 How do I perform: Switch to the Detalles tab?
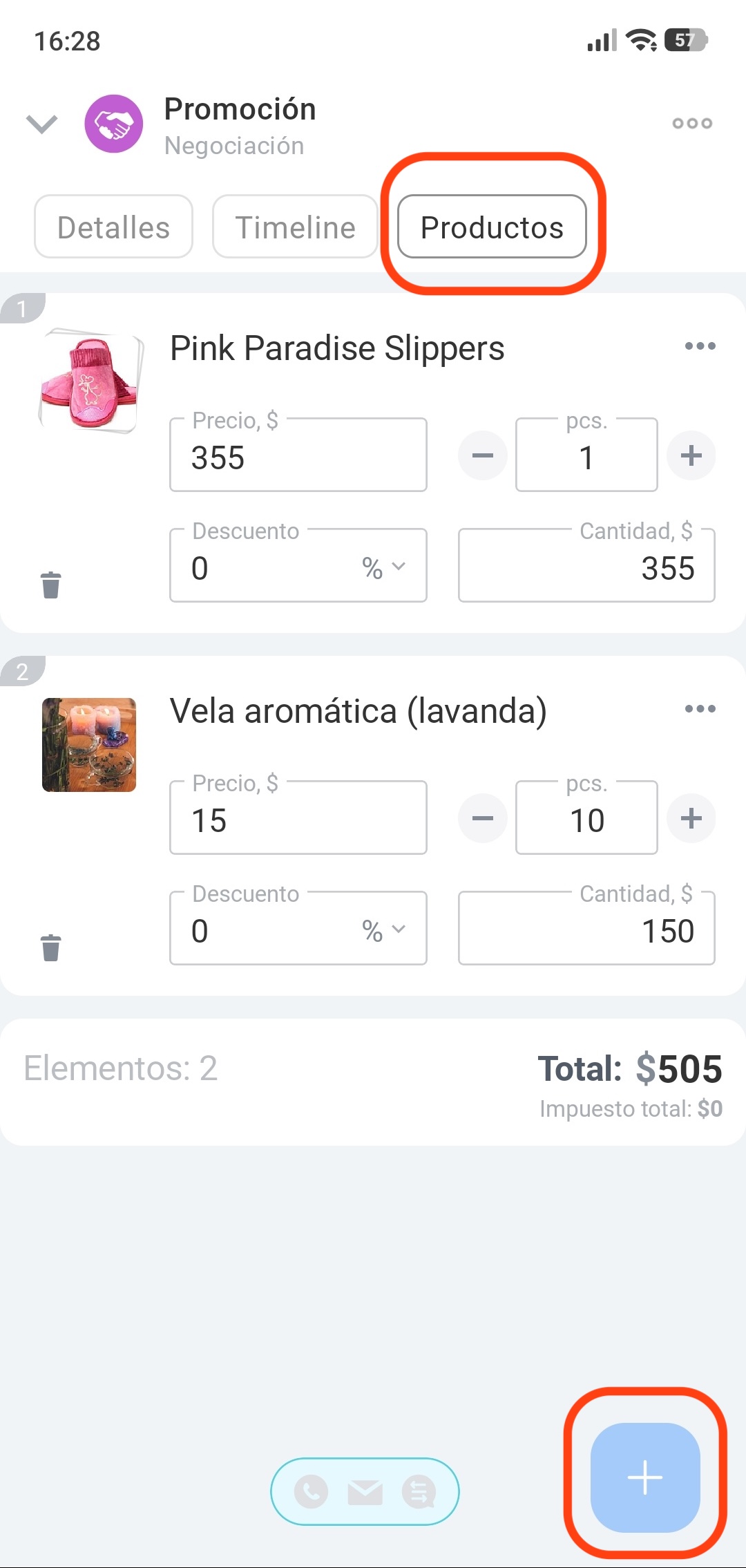coord(113,227)
